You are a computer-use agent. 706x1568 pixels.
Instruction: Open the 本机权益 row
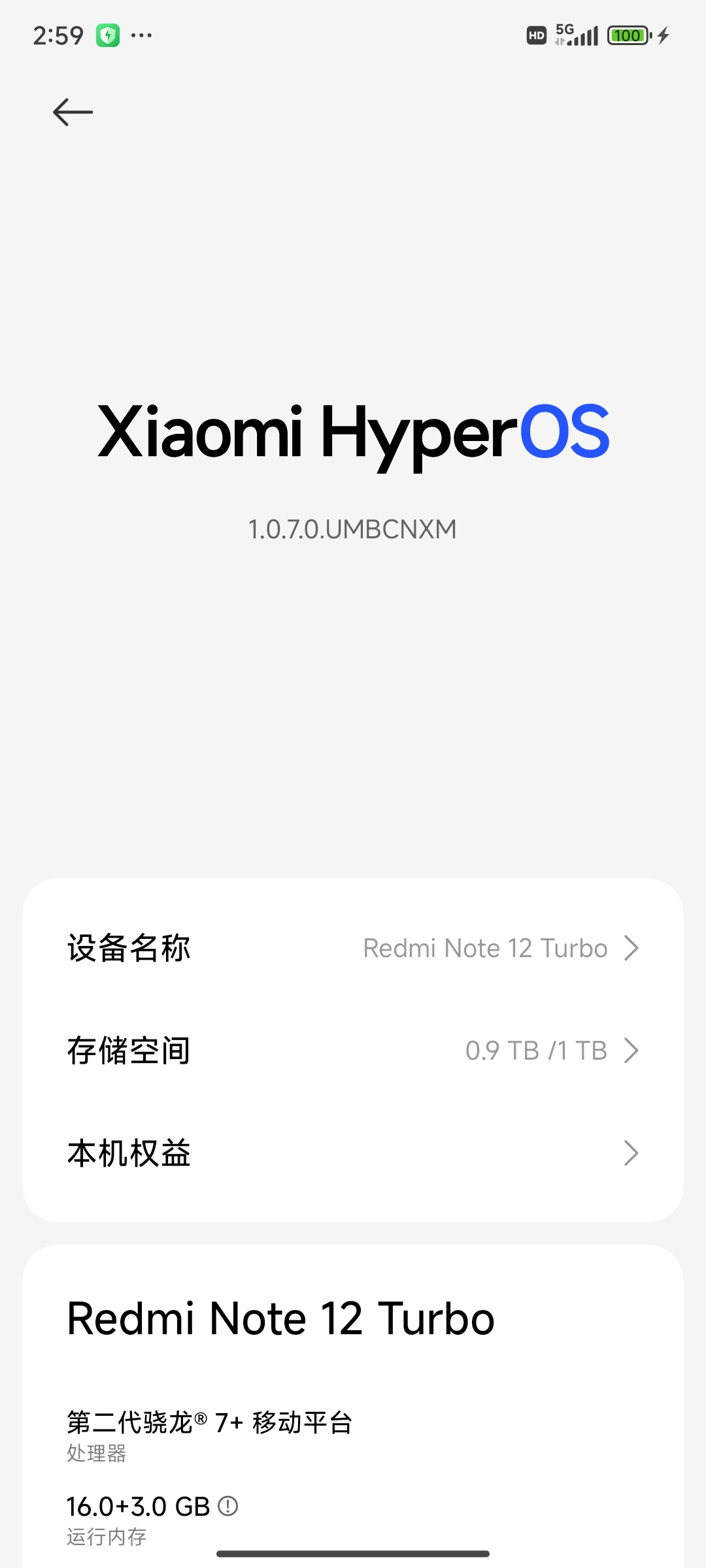(353, 1153)
